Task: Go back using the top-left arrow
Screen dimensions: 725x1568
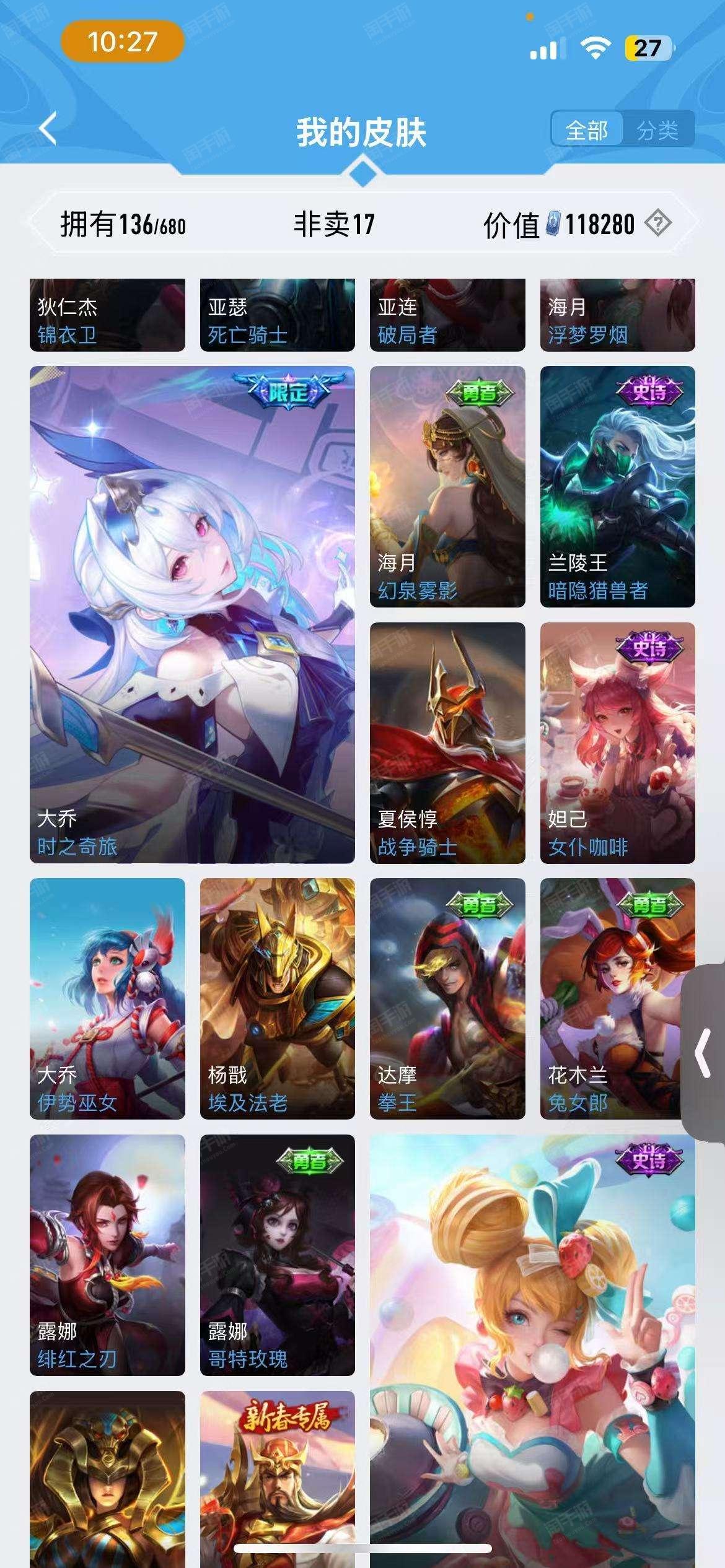Action: tap(48, 129)
